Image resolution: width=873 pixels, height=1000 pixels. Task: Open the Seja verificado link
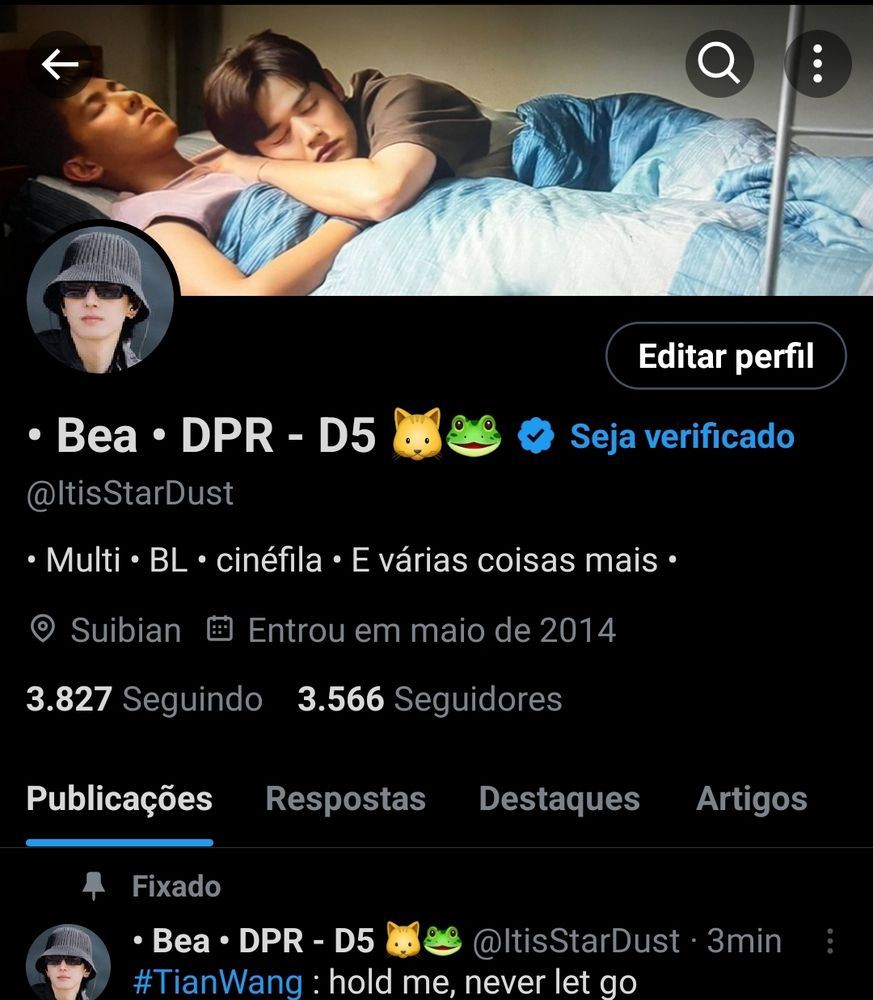tap(681, 437)
